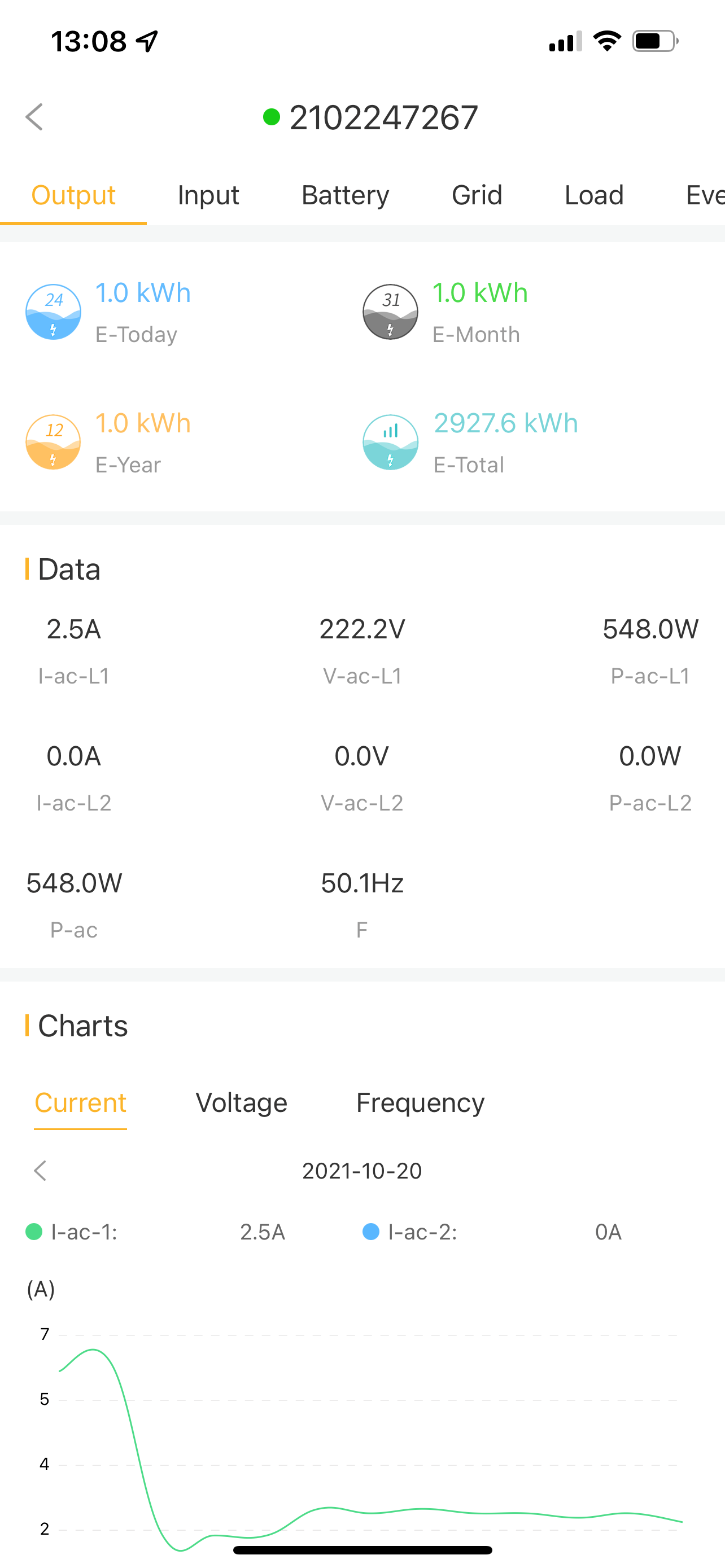View the Load tab
725x1568 pixels.
pos(593,195)
